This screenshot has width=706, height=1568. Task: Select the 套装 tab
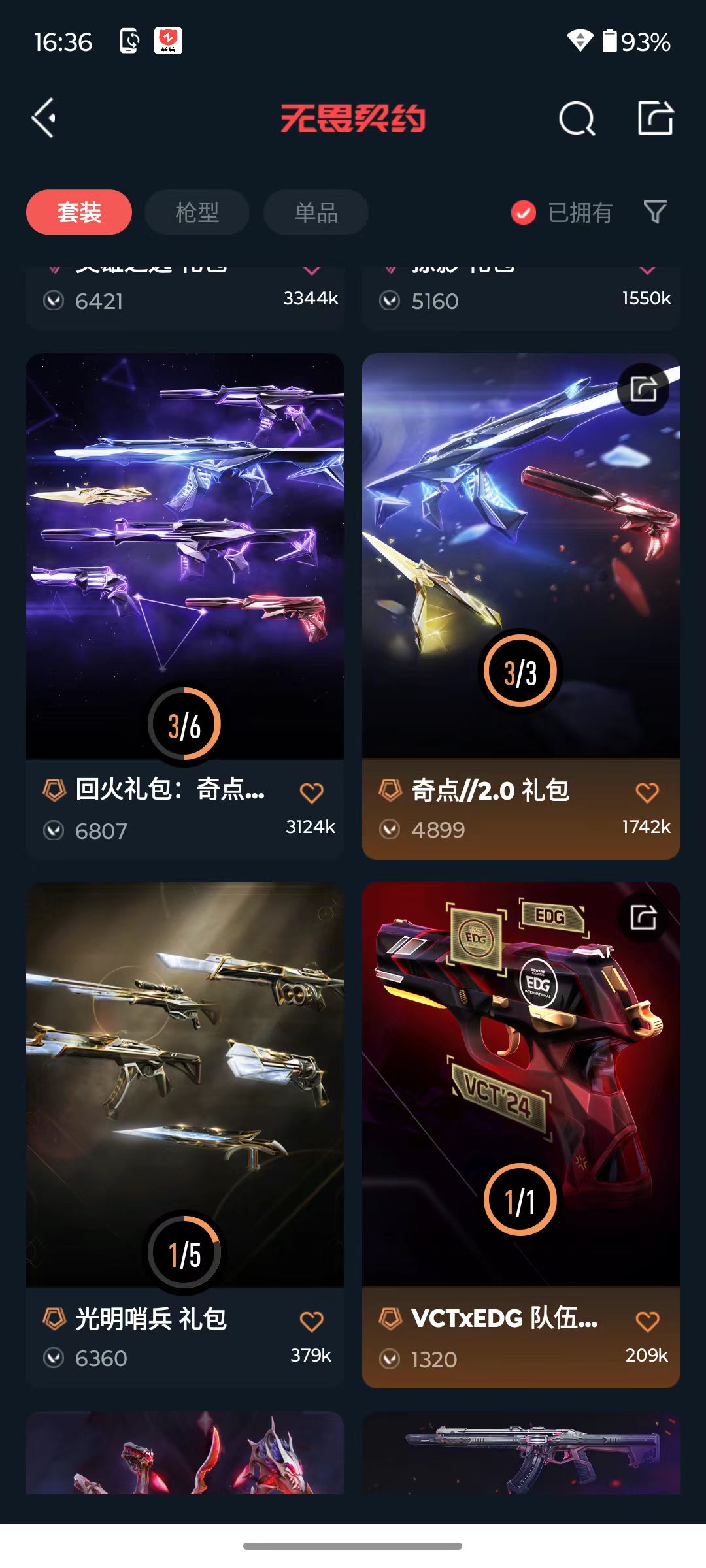(x=79, y=212)
